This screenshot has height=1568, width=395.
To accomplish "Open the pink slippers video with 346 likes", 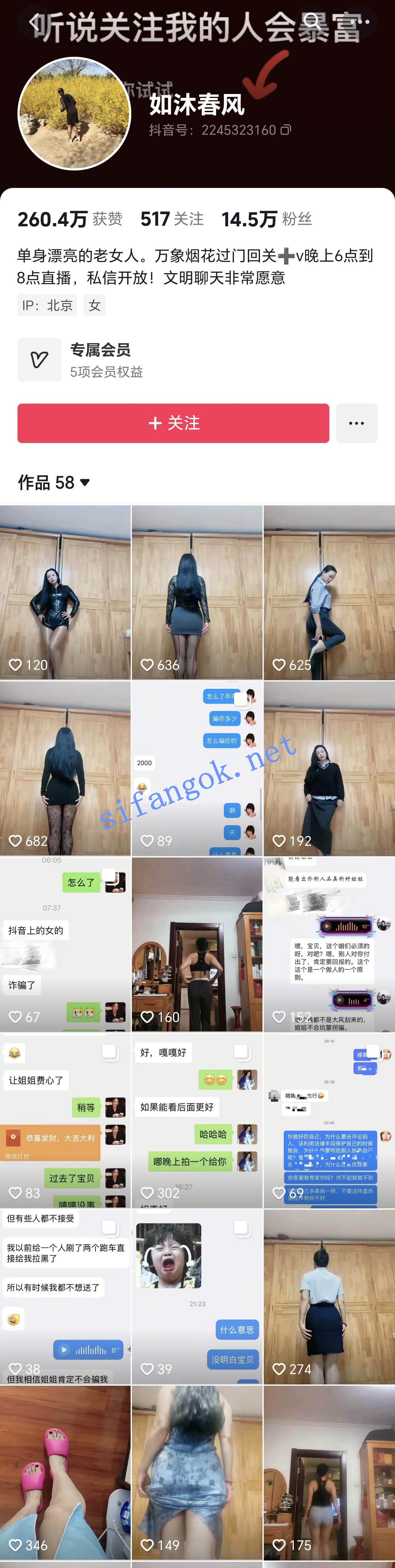I will 65,1473.
